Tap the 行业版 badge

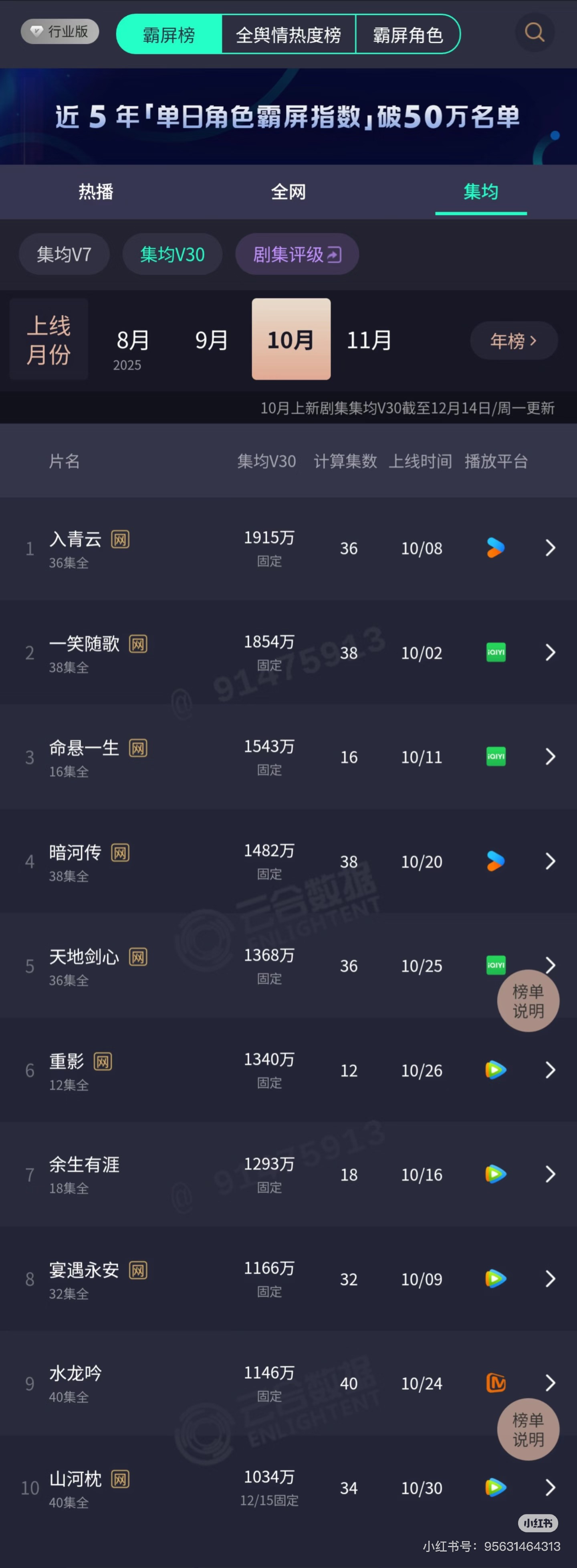pyautogui.click(x=60, y=32)
